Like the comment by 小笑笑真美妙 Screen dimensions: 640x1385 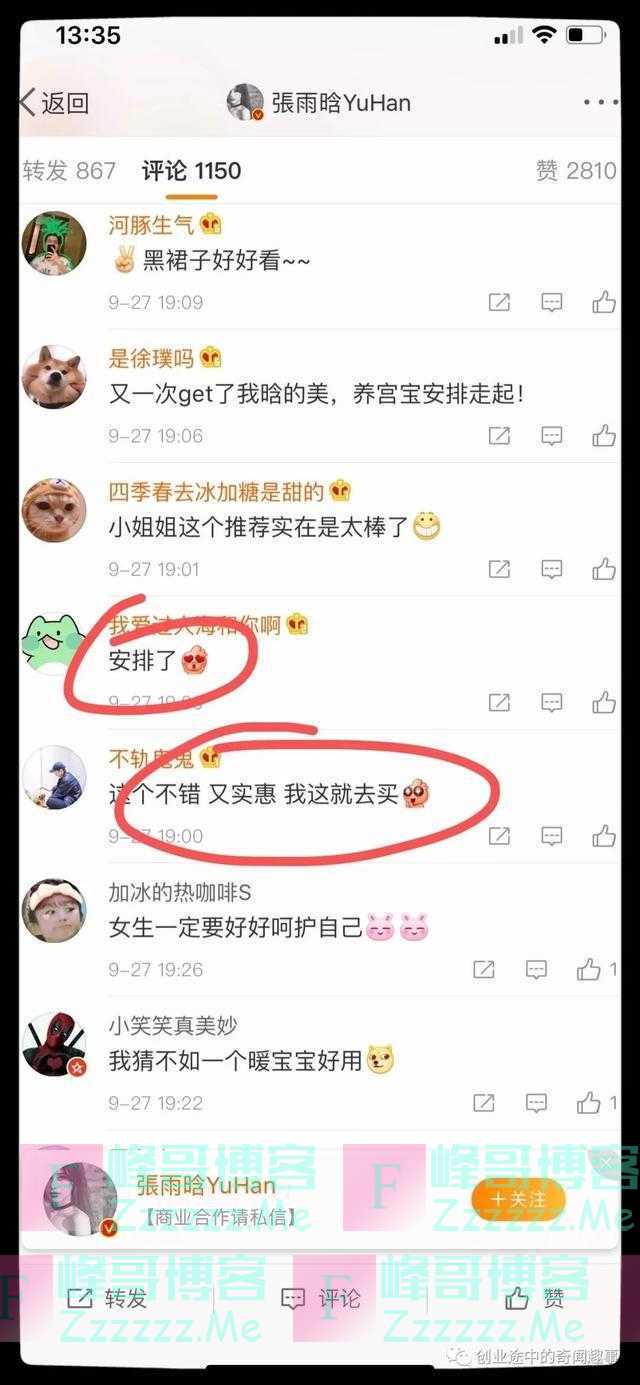pos(589,1103)
